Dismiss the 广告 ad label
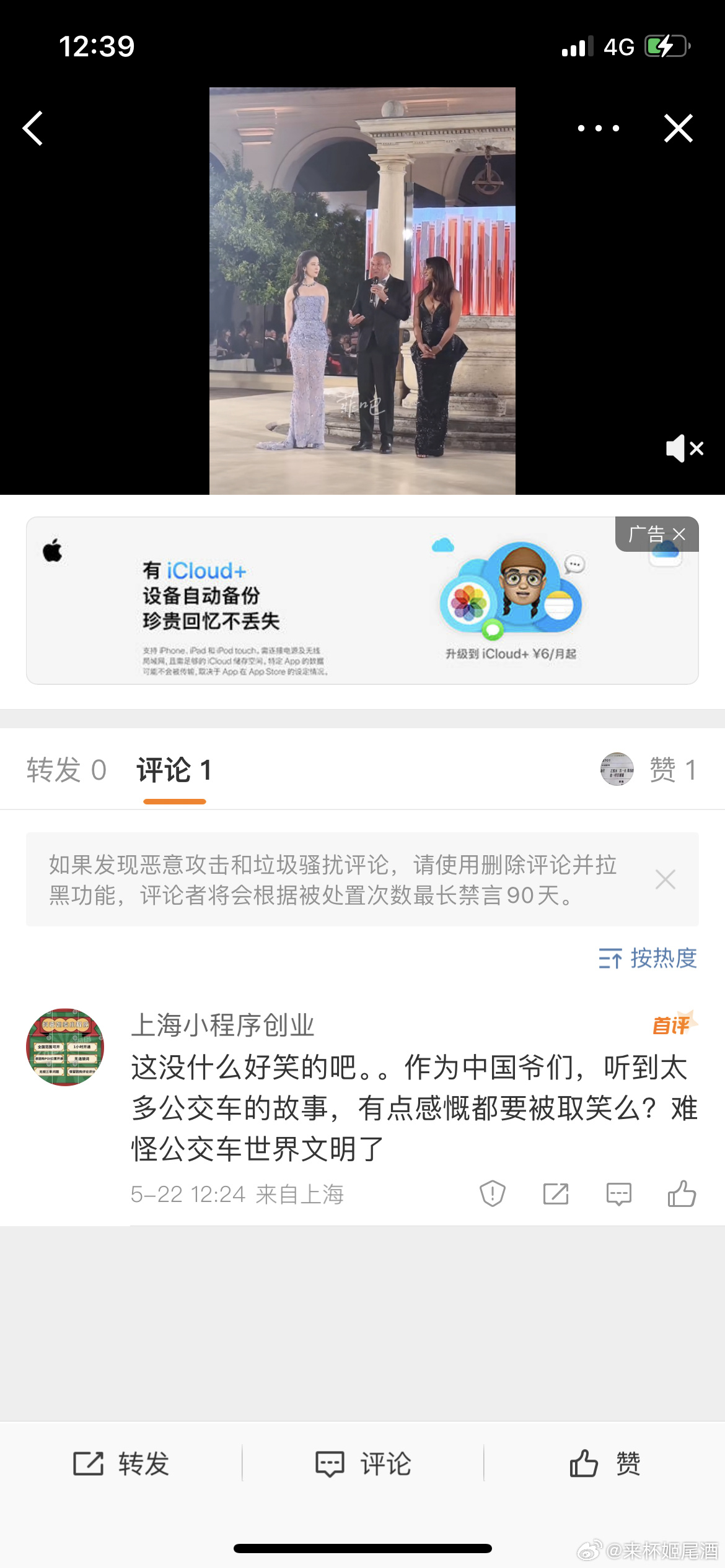This screenshot has height=1568, width=725. click(679, 534)
